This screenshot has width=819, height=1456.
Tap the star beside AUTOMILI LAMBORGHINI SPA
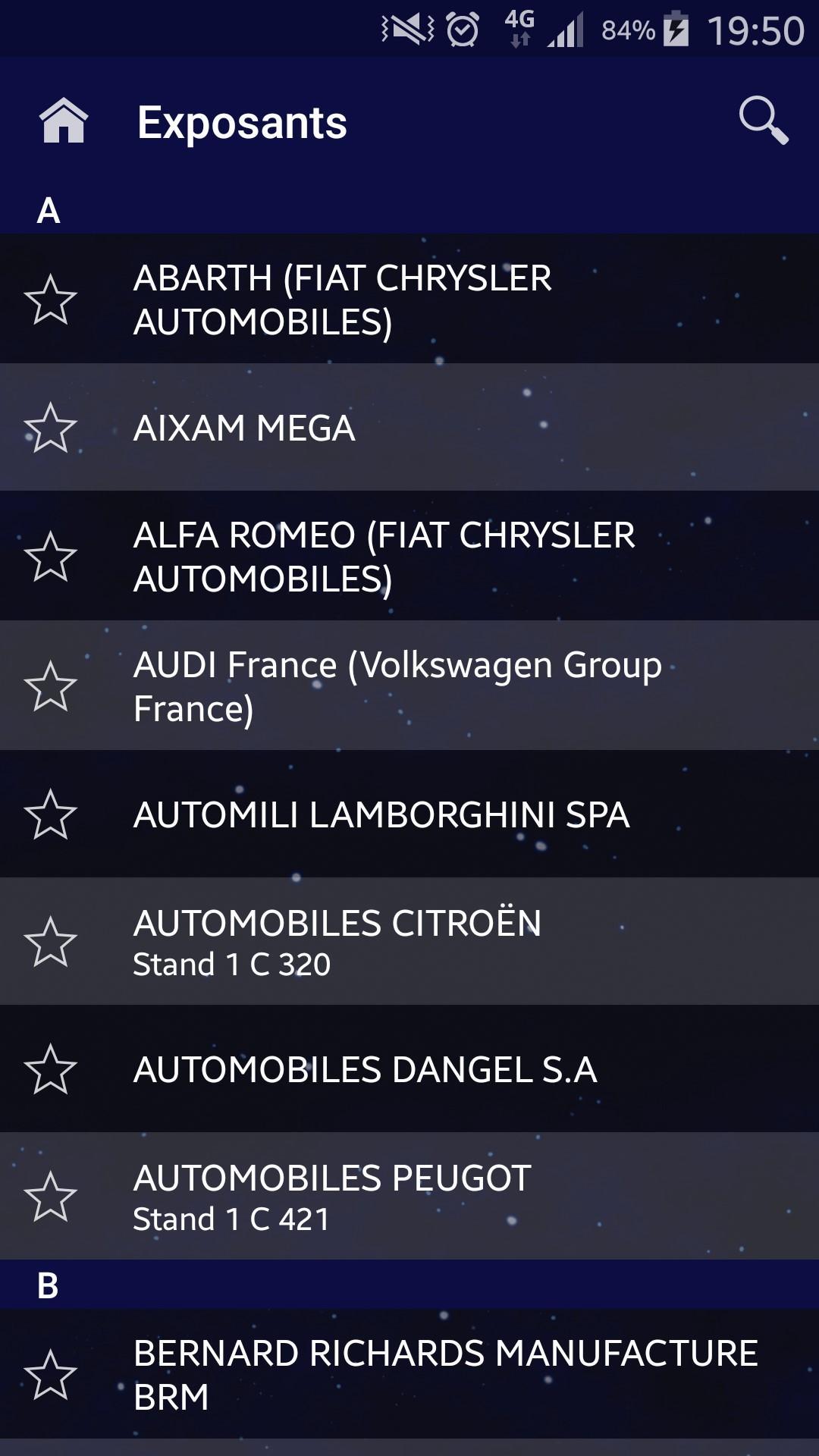(51, 815)
